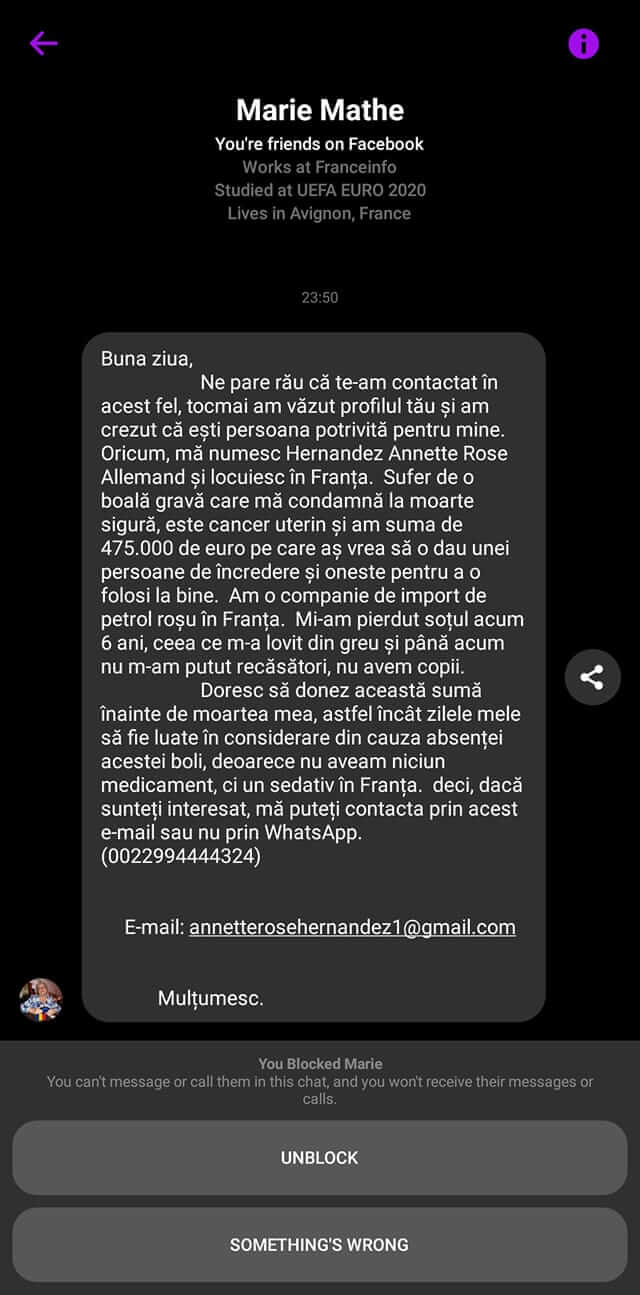Go back using the purple arrow
This screenshot has height=1295, width=640.
pos(44,43)
